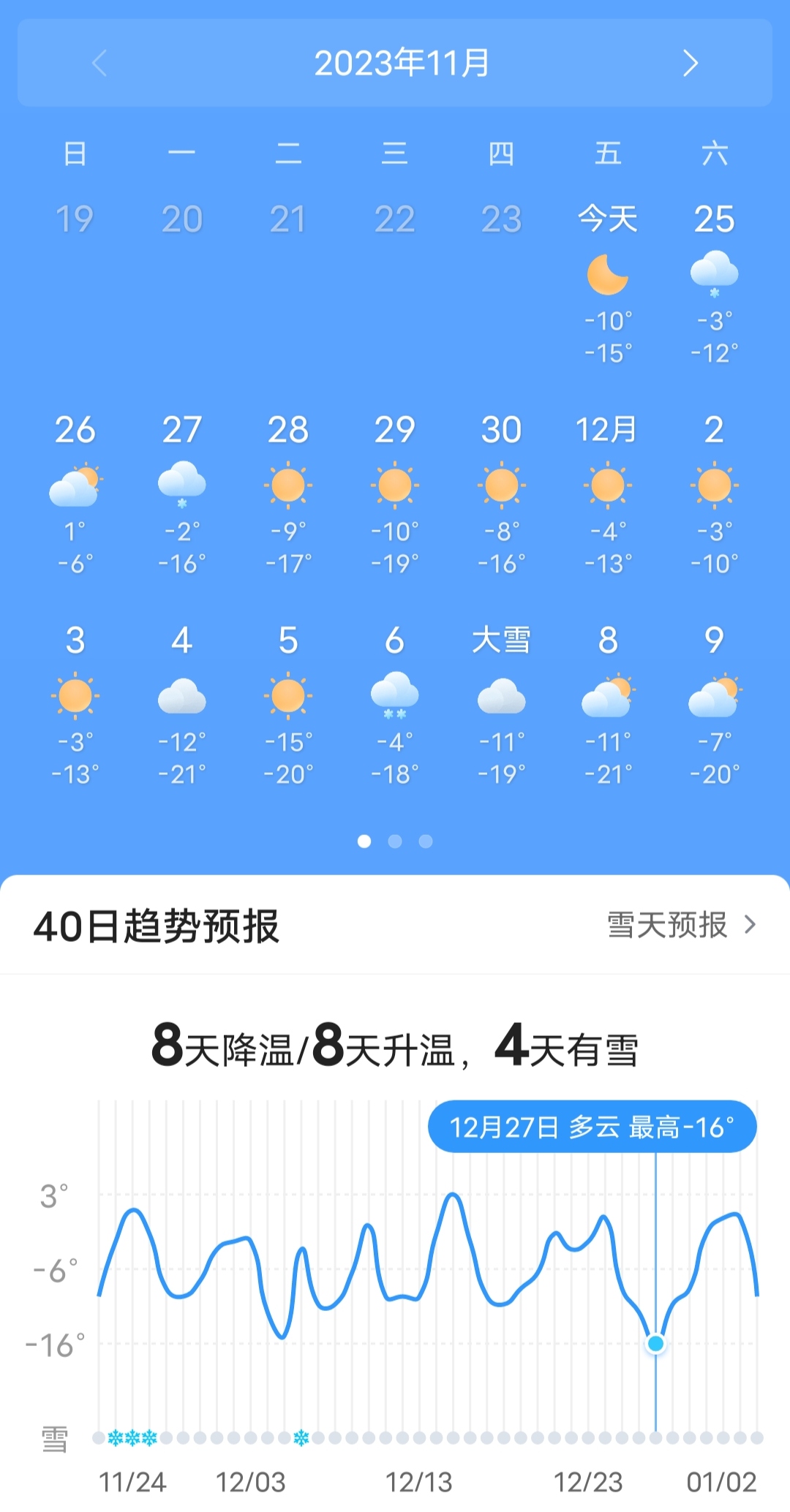Click the cloudy sun icon on December 9

click(x=715, y=696)
